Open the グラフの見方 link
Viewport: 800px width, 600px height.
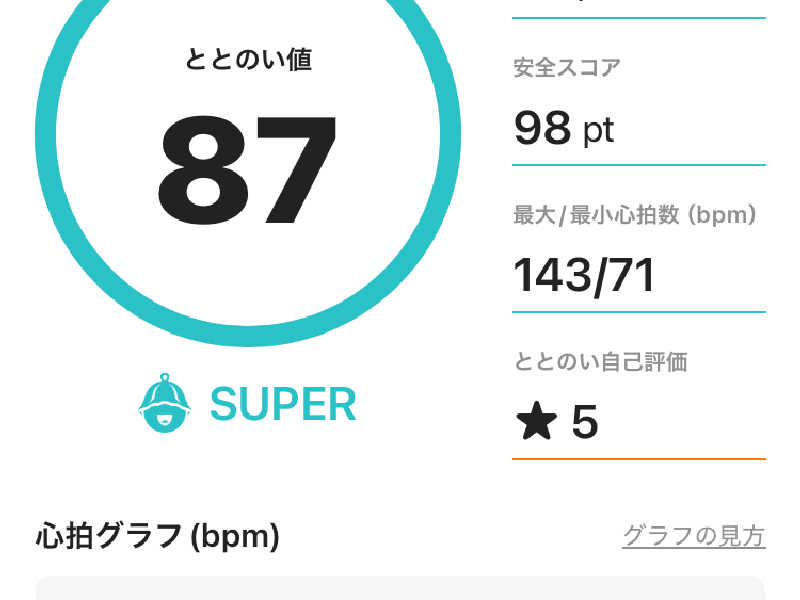[693, 536]
